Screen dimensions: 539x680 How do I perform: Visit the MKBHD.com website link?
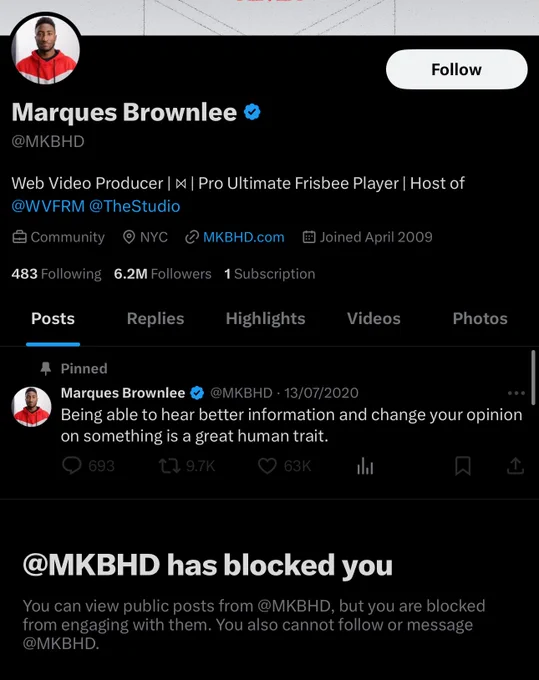(244, 237)
